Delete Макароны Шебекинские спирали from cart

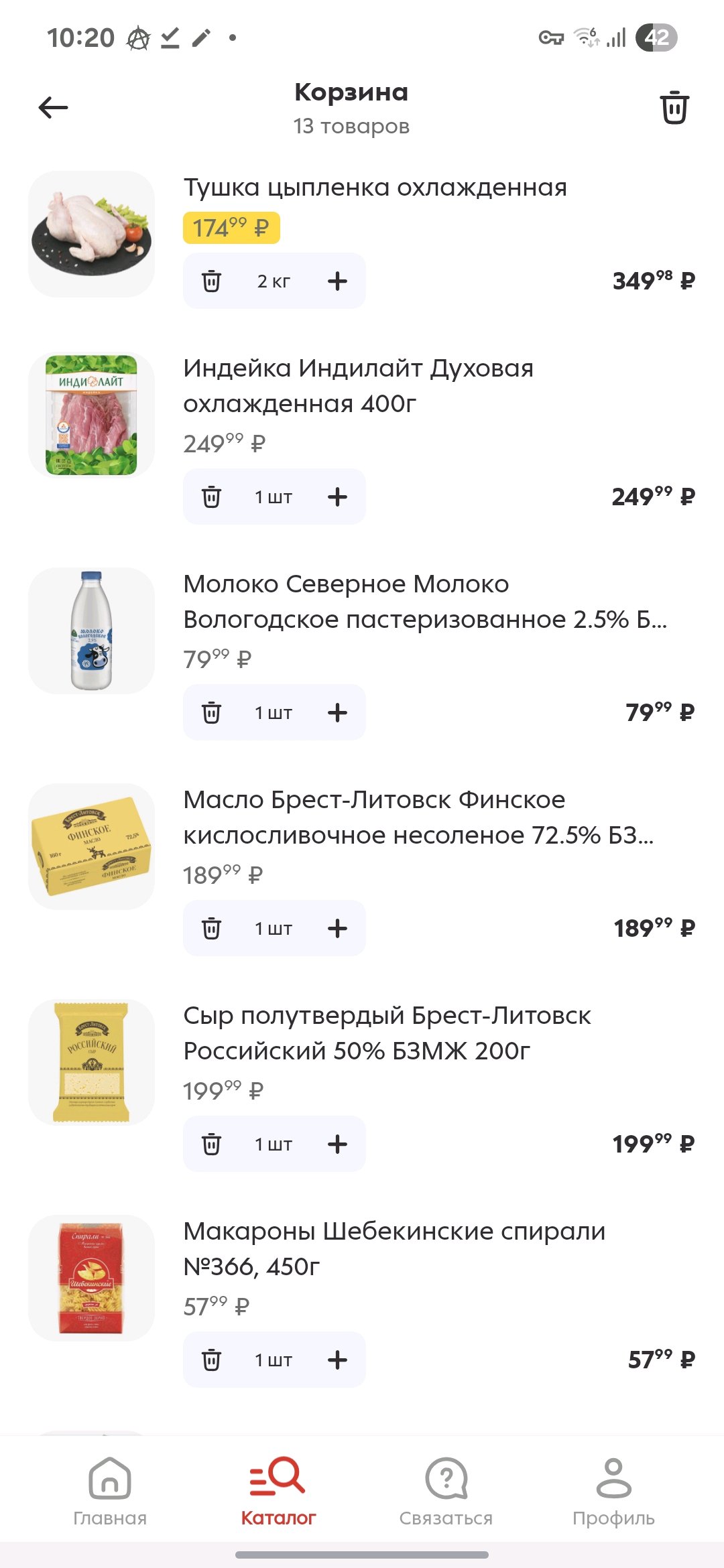211,1360
